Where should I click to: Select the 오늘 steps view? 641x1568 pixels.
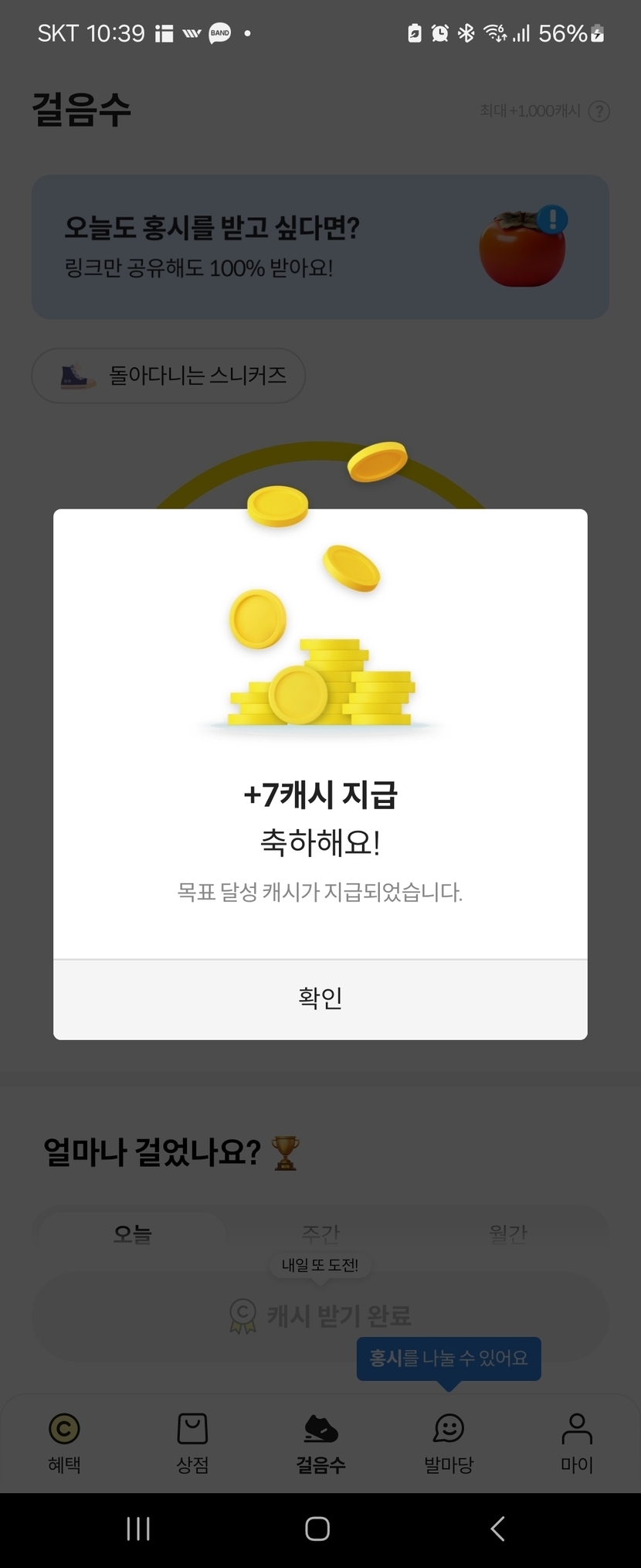click(133, 1233)
